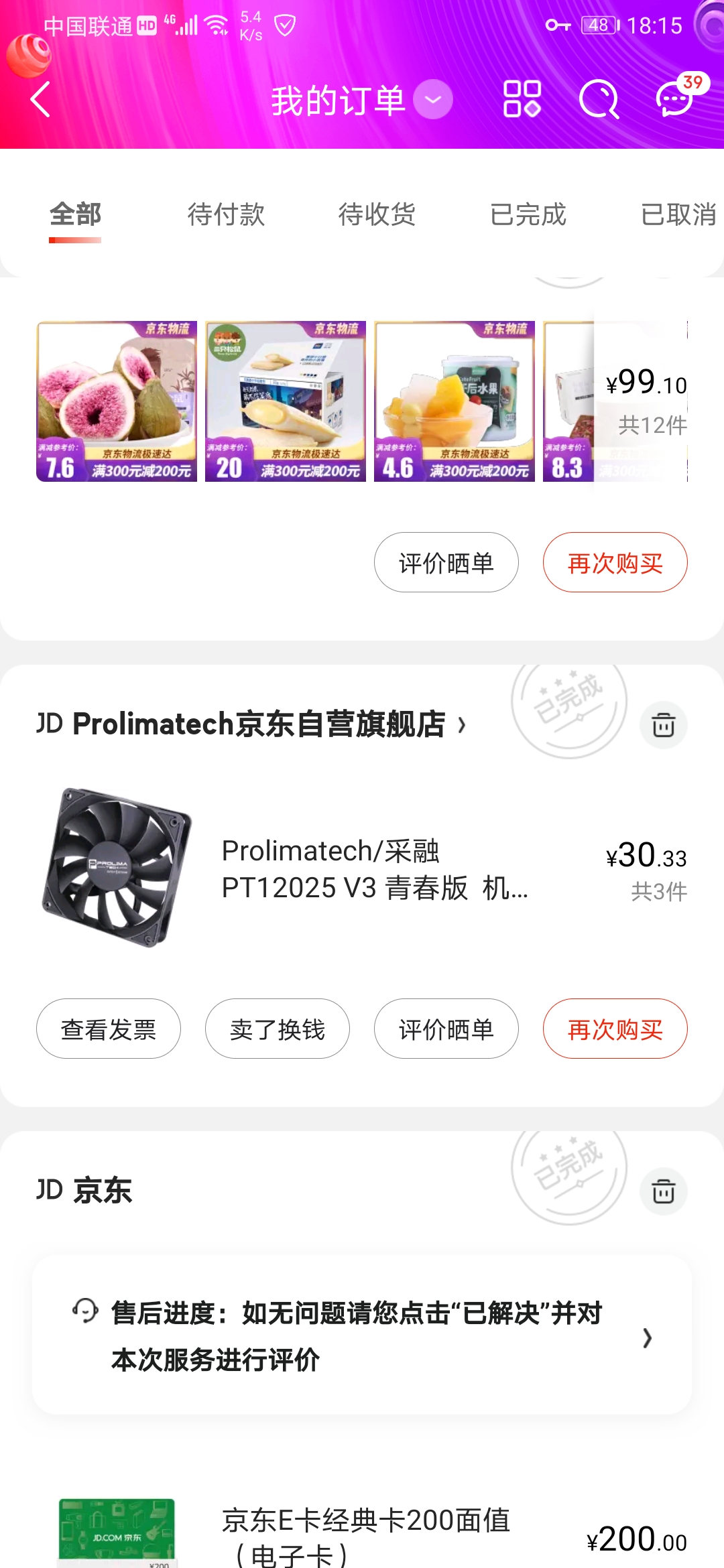Open the 京东E卡 green card thumbnail
The height and width of the screenshot is (1568, 724).
click(x=117, y=1528)
